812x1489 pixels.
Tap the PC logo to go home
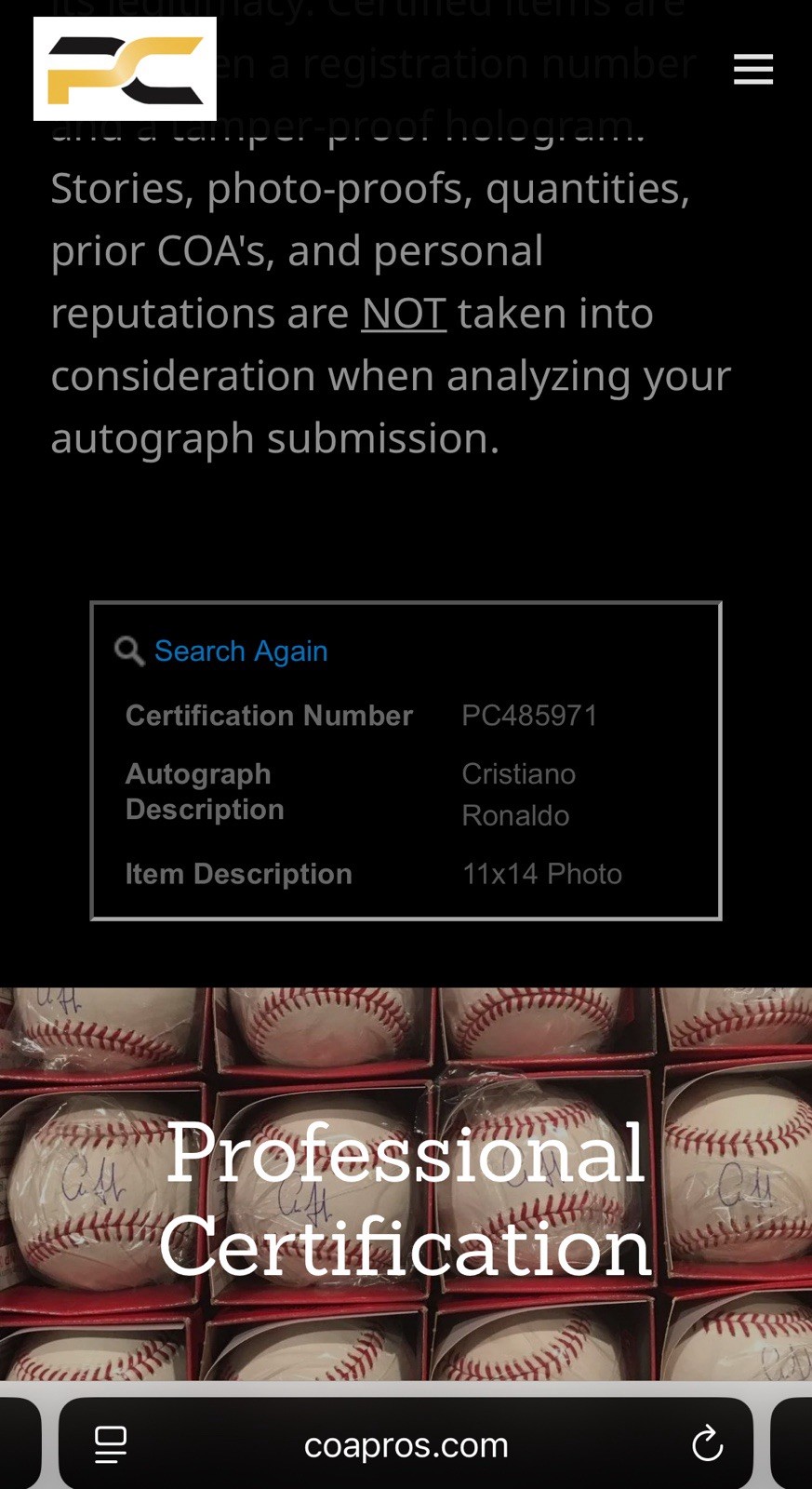[x=125, y=69]
